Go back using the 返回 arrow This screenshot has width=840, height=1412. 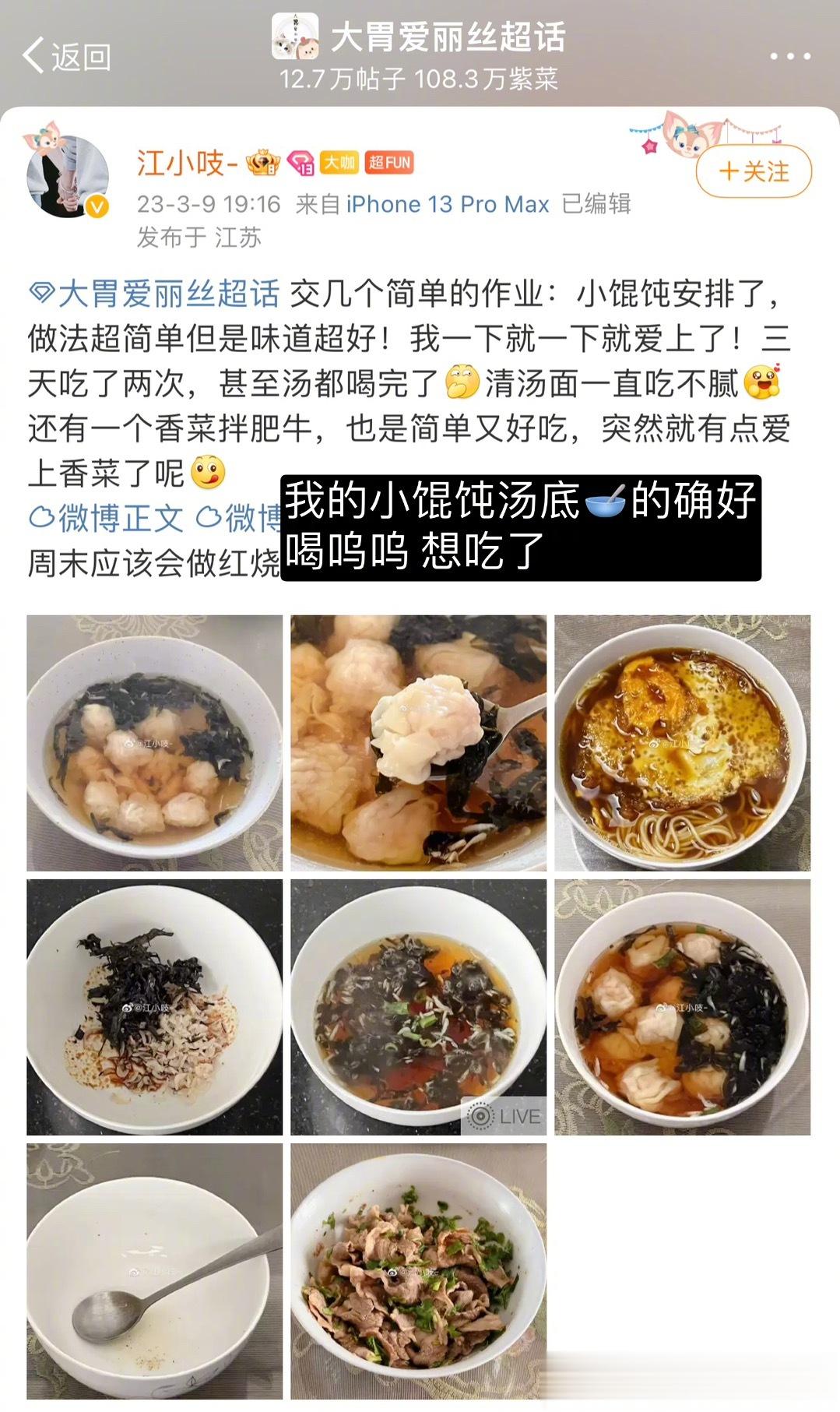tap(65, 56)
